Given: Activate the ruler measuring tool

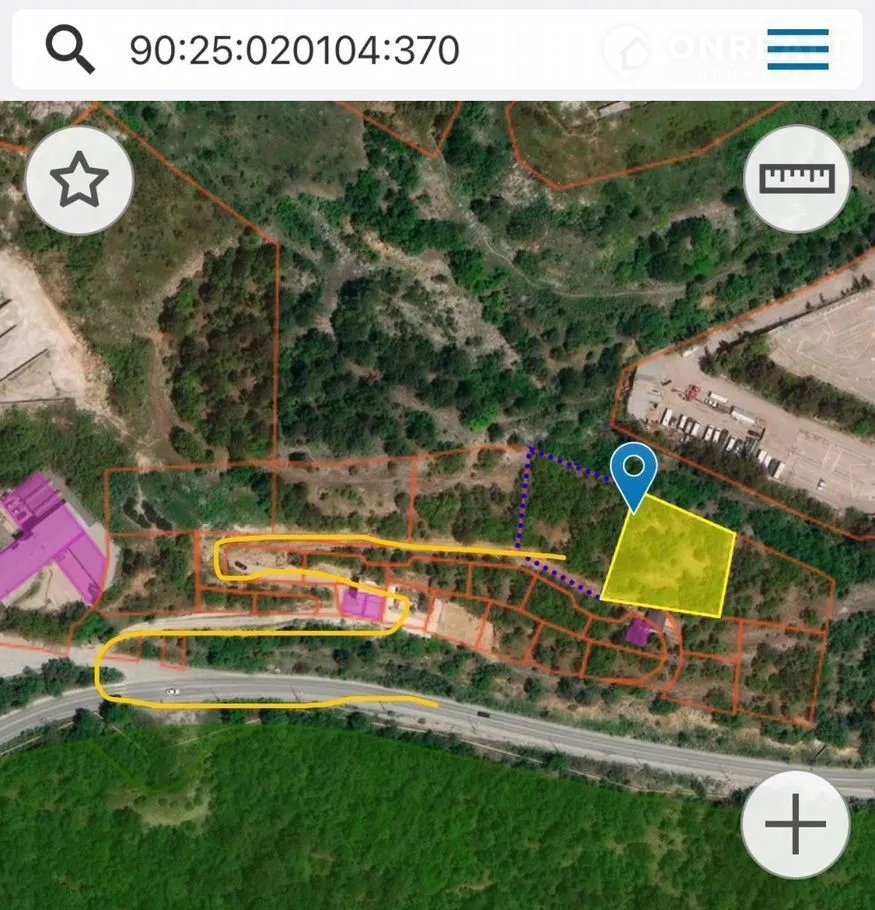Looking at the screenshot, I should 797,179.
